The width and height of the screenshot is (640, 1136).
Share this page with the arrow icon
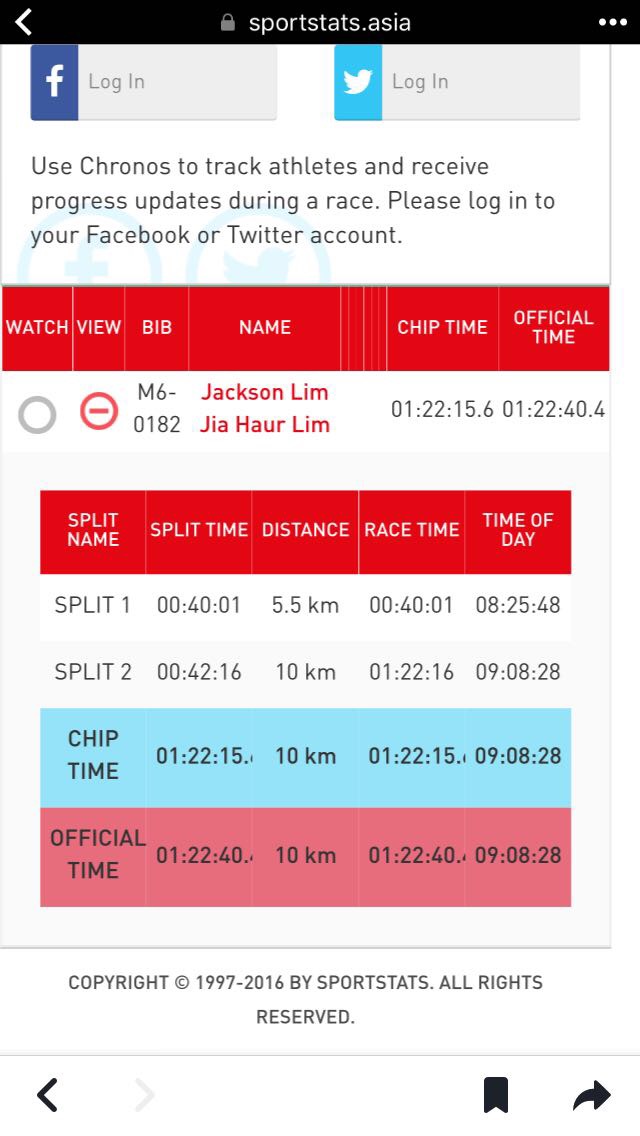pyautogui.click(x=591, y=1095)
